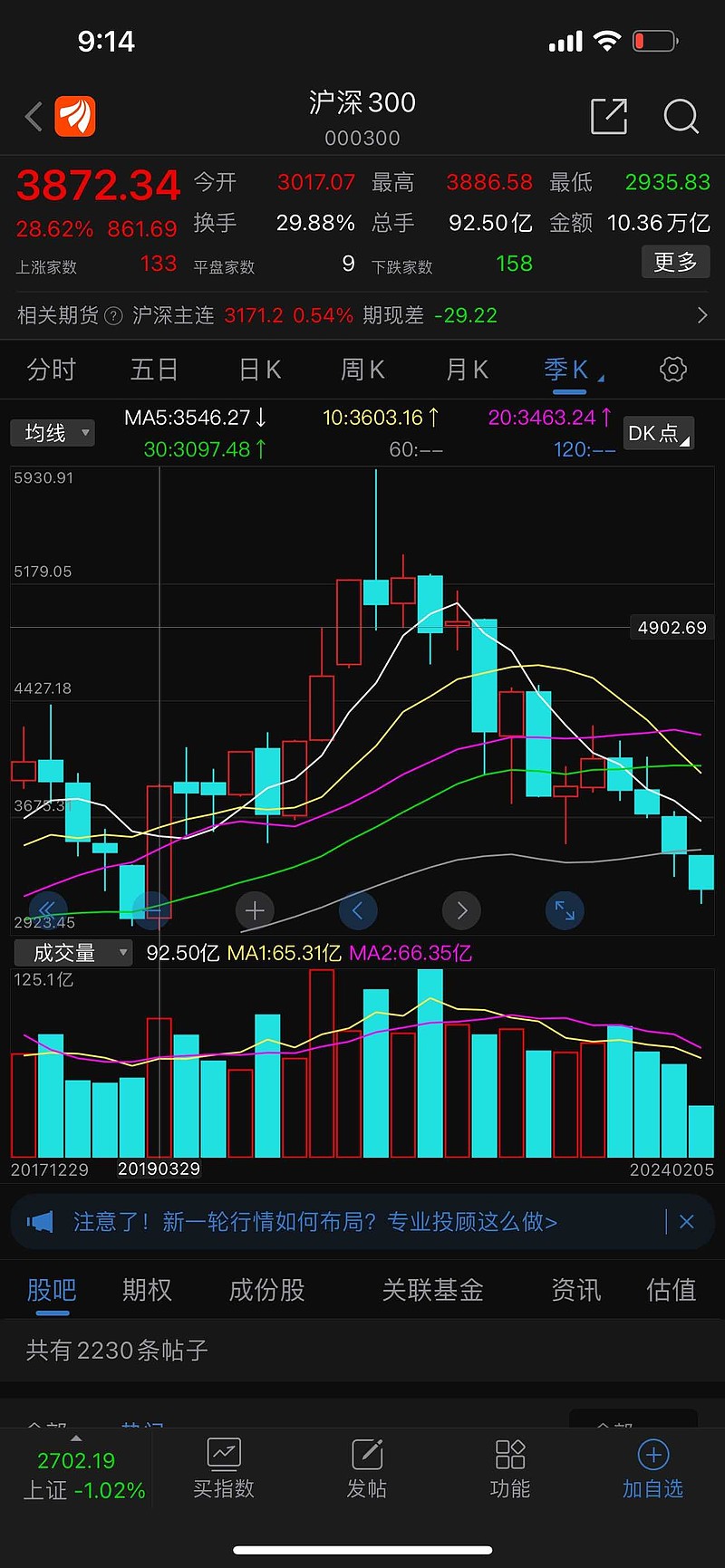Add to watchlist with 加自选
725x1568 pixels.
pos(652,1467)
